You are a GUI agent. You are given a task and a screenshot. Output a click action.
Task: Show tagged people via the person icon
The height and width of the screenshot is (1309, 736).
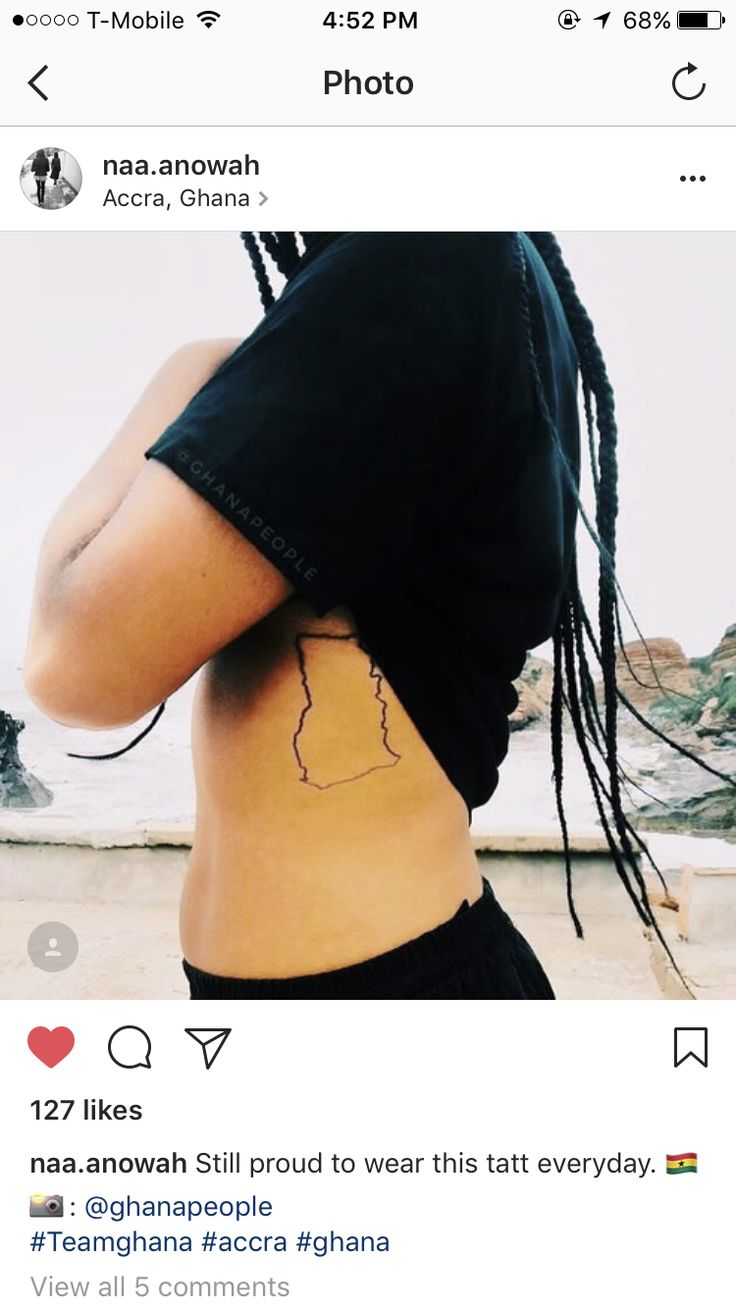pyautogui.click(x=52, y=947)
